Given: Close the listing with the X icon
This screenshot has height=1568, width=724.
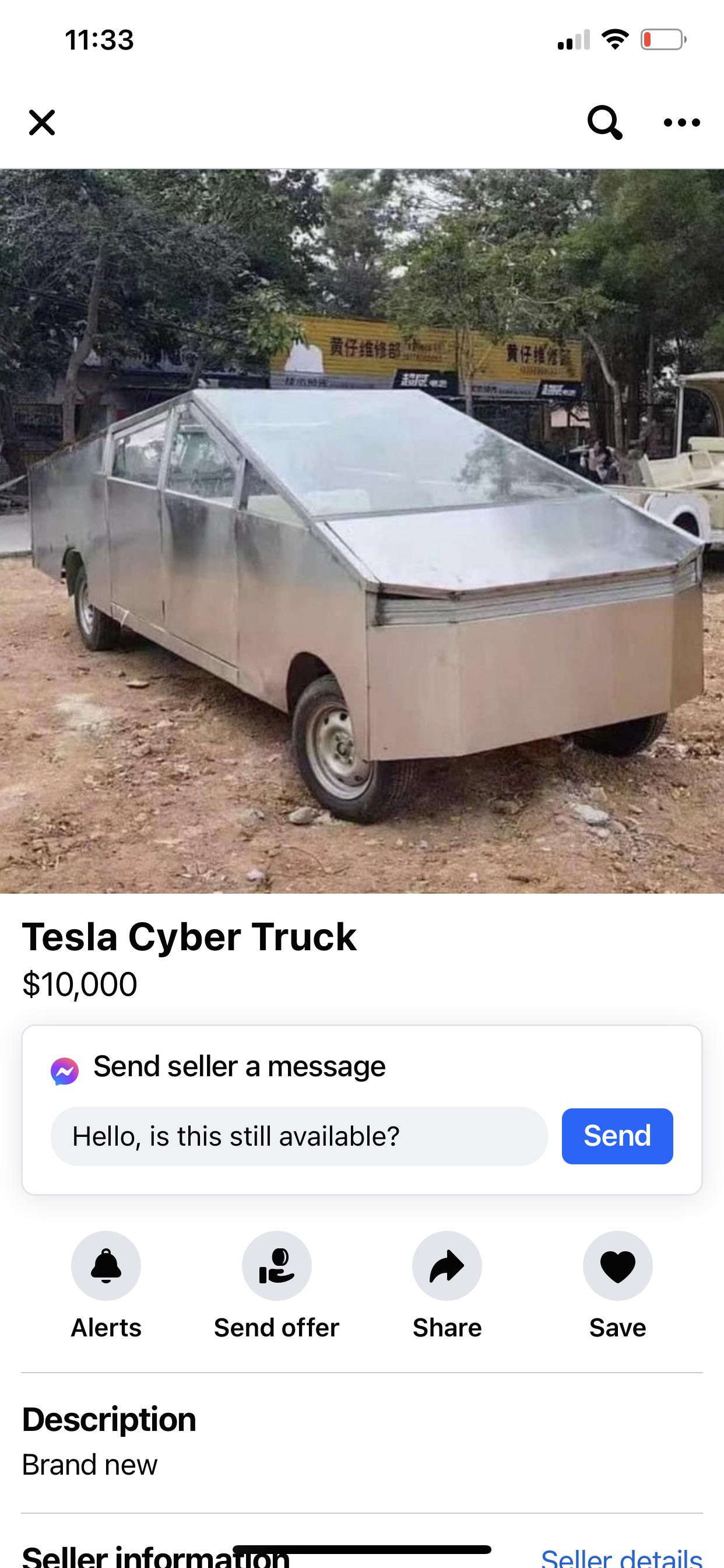Looking at the screenshot, I should point(42,123).
